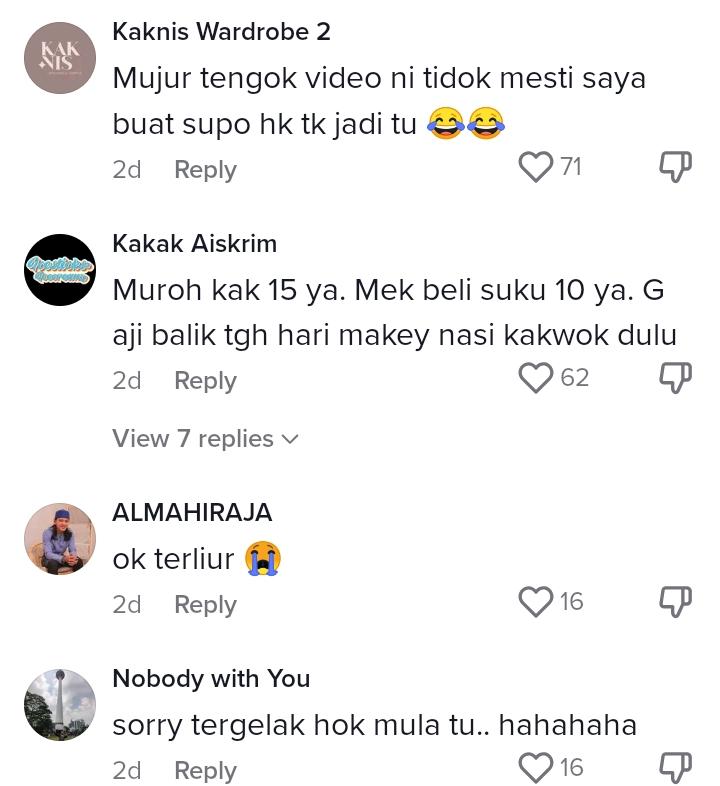The height and width of the screenshot is (786, 720).
Task: Reply to Nobody with You's comment
Action: 205,771
